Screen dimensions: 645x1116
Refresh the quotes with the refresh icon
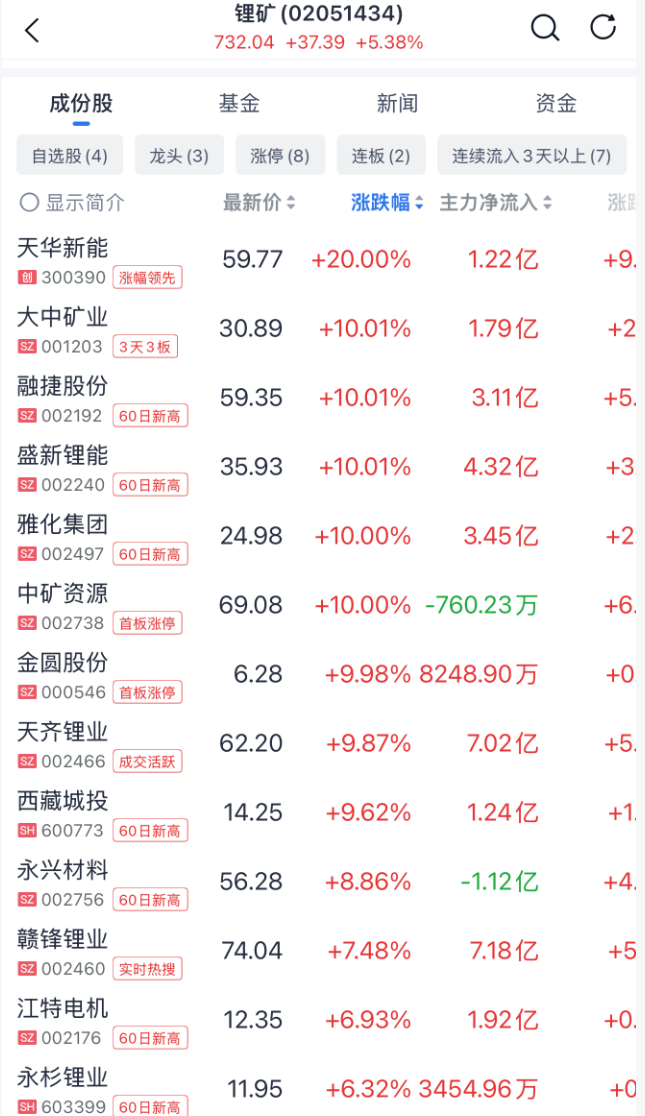click(603, 28)
